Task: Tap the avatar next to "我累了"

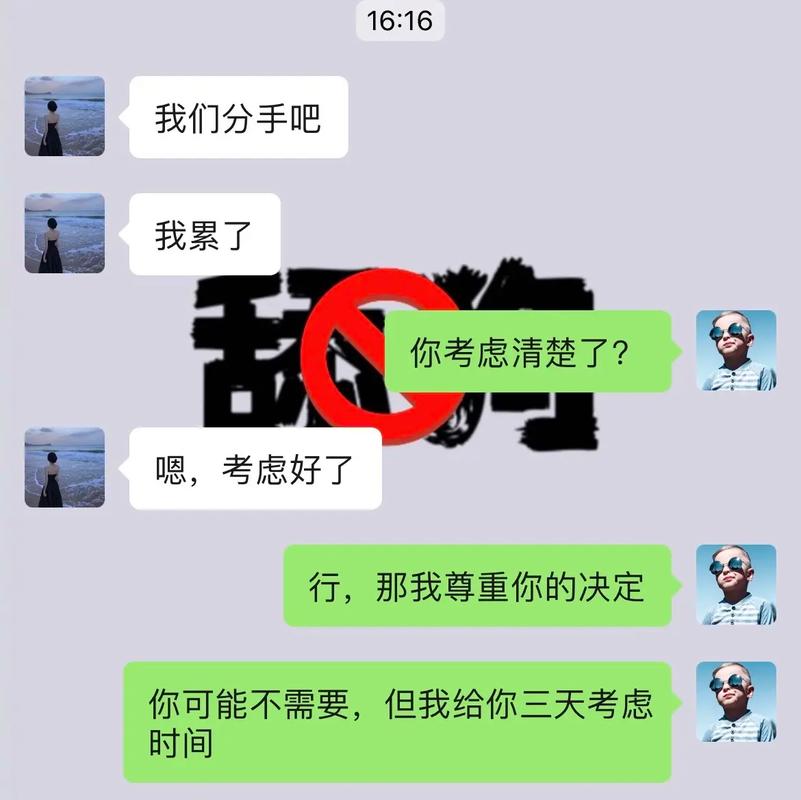Action: click(65, 233)
